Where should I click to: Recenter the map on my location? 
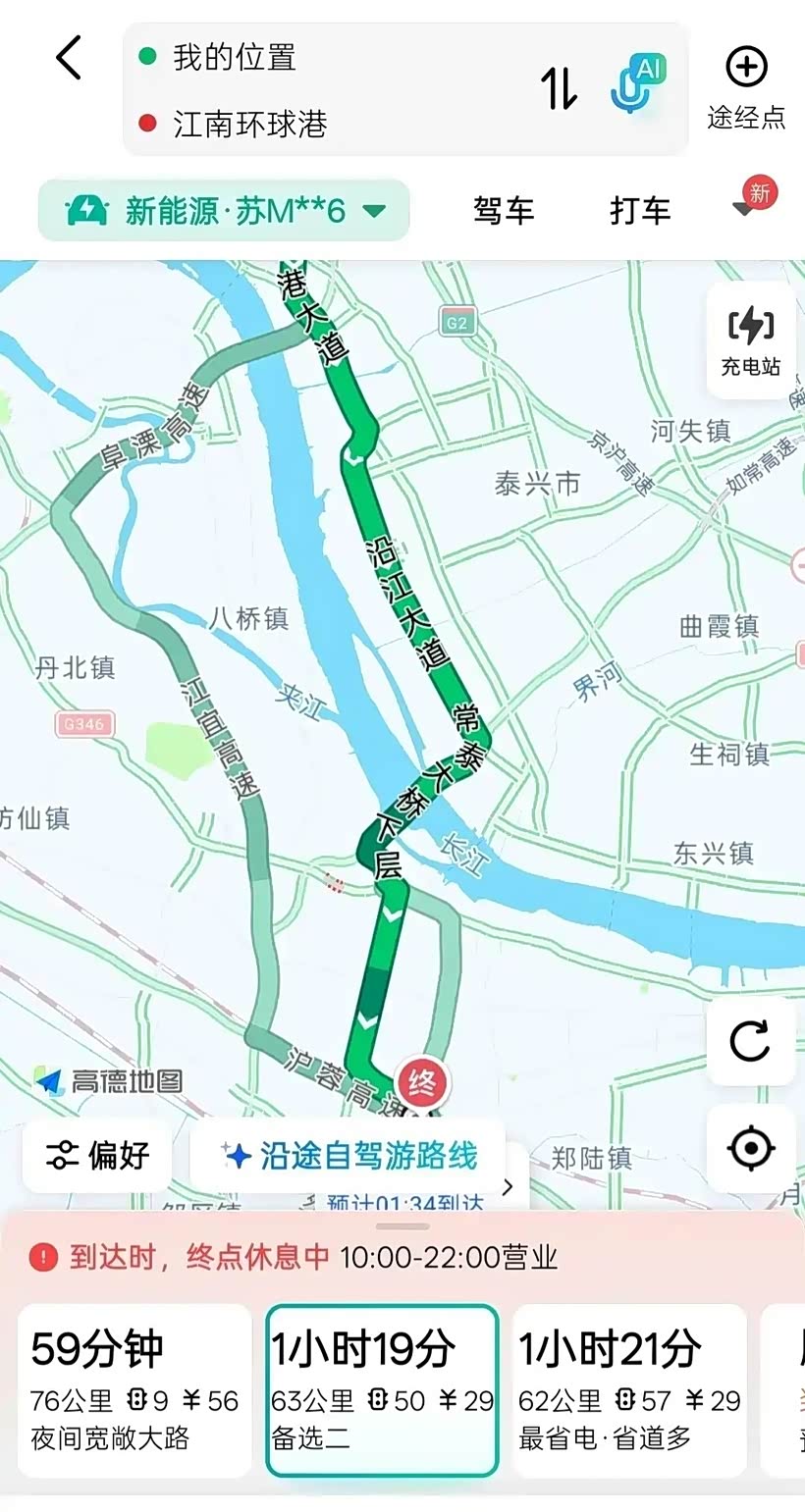(751, 1148)
